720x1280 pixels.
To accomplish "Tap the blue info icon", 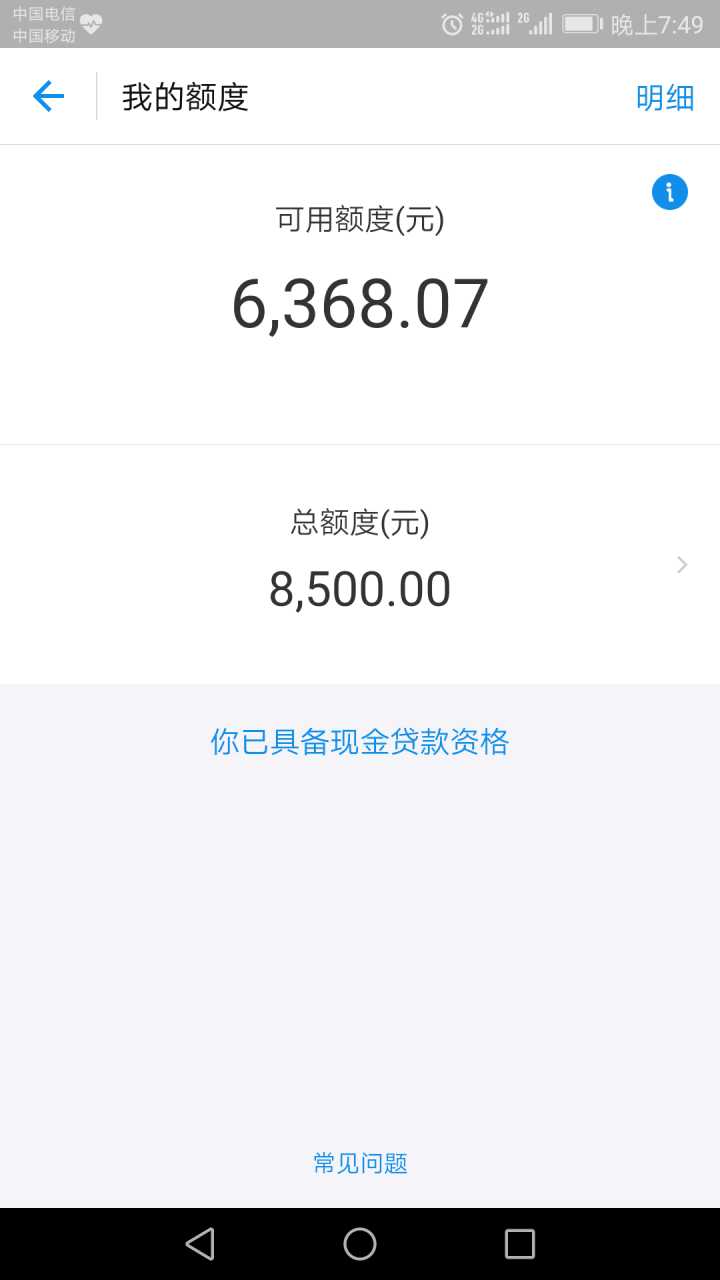I will pyautogui.click(x=669, y=192).
